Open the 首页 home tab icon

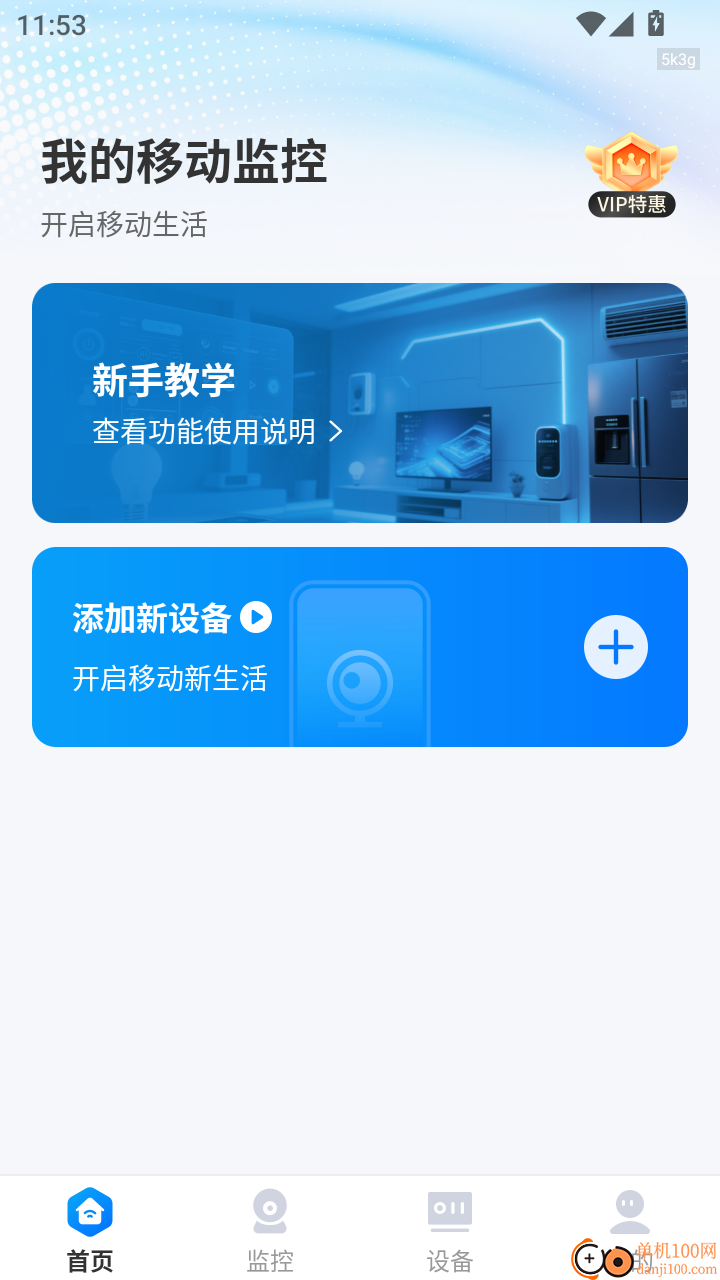coord(89,1211)
